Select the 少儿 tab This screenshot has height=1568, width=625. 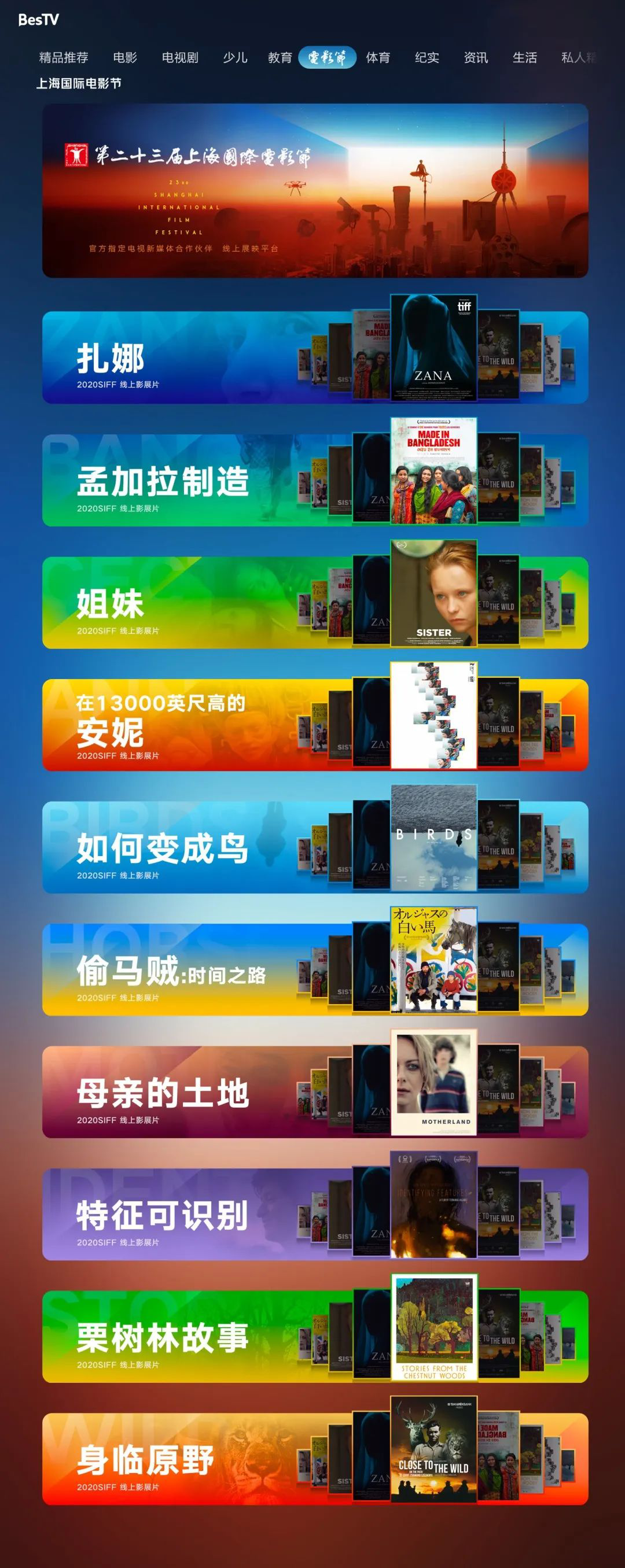[234, 58]
